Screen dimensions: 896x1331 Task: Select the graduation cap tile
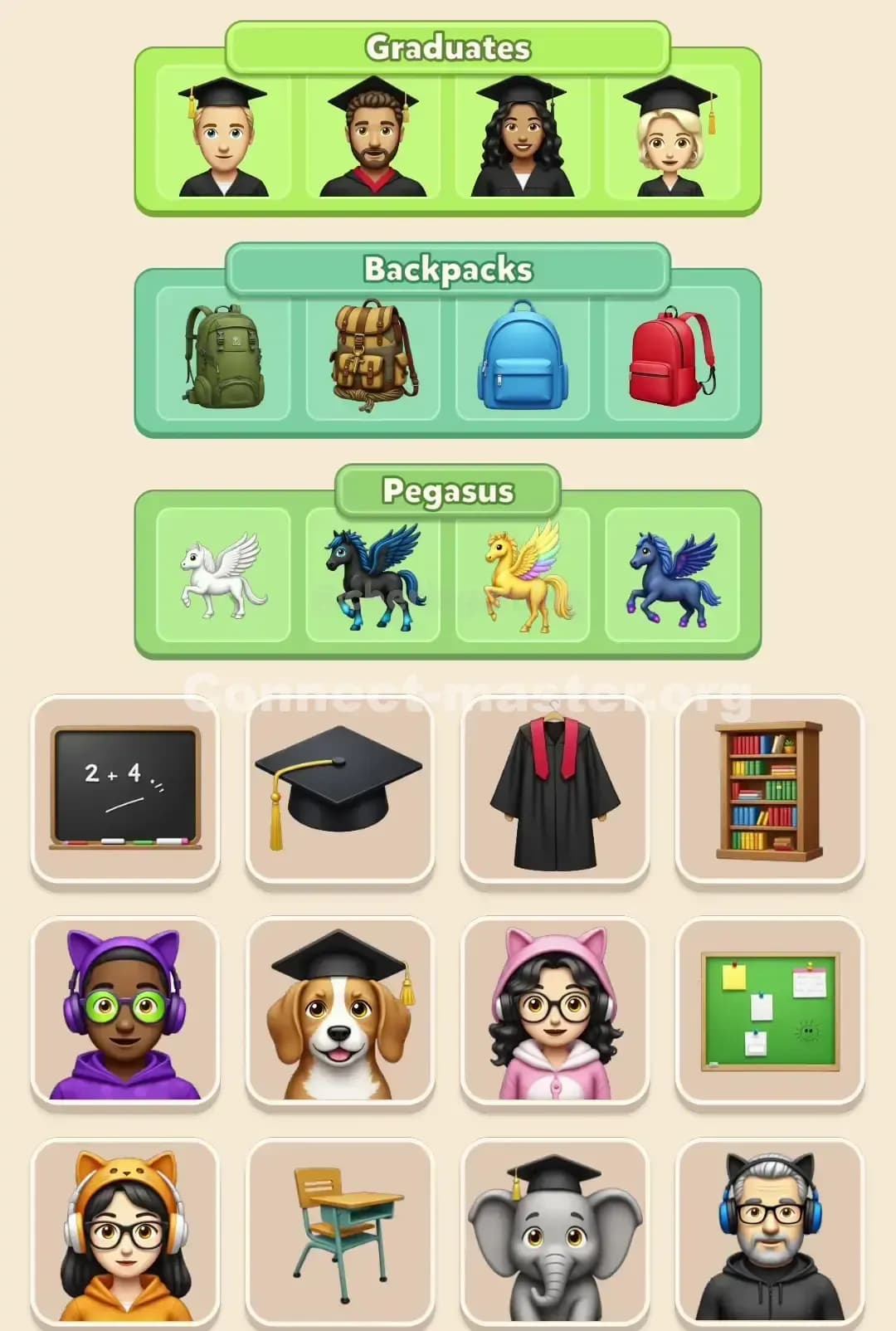340,792
